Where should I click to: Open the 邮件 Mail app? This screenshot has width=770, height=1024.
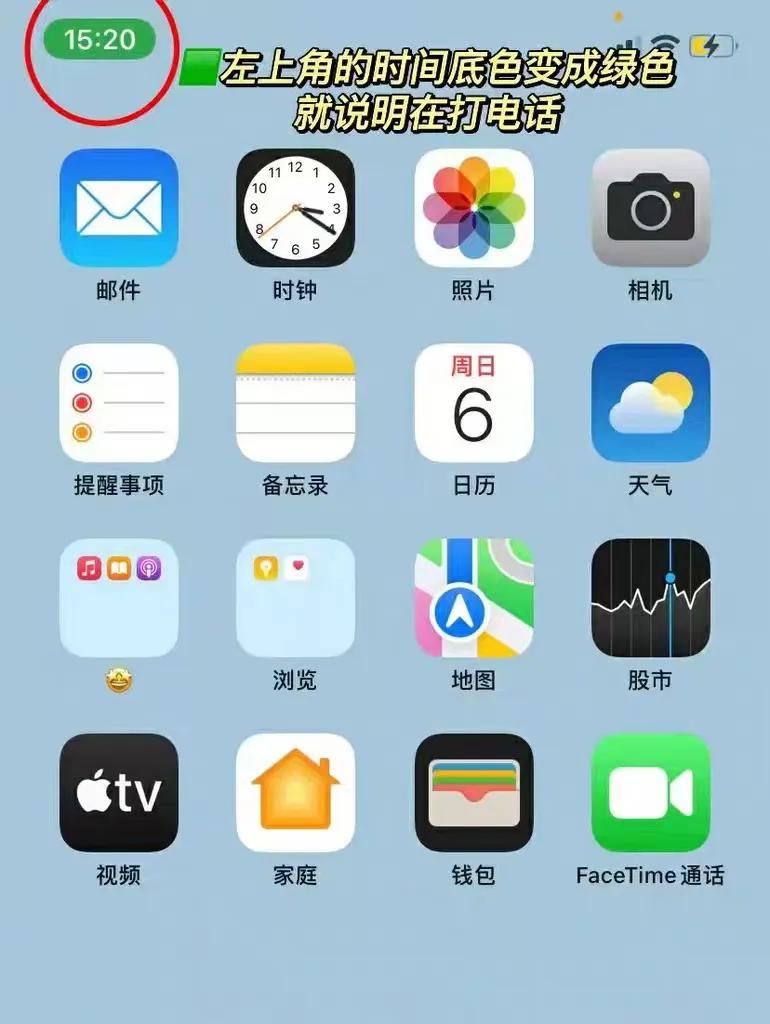point(118,208)
